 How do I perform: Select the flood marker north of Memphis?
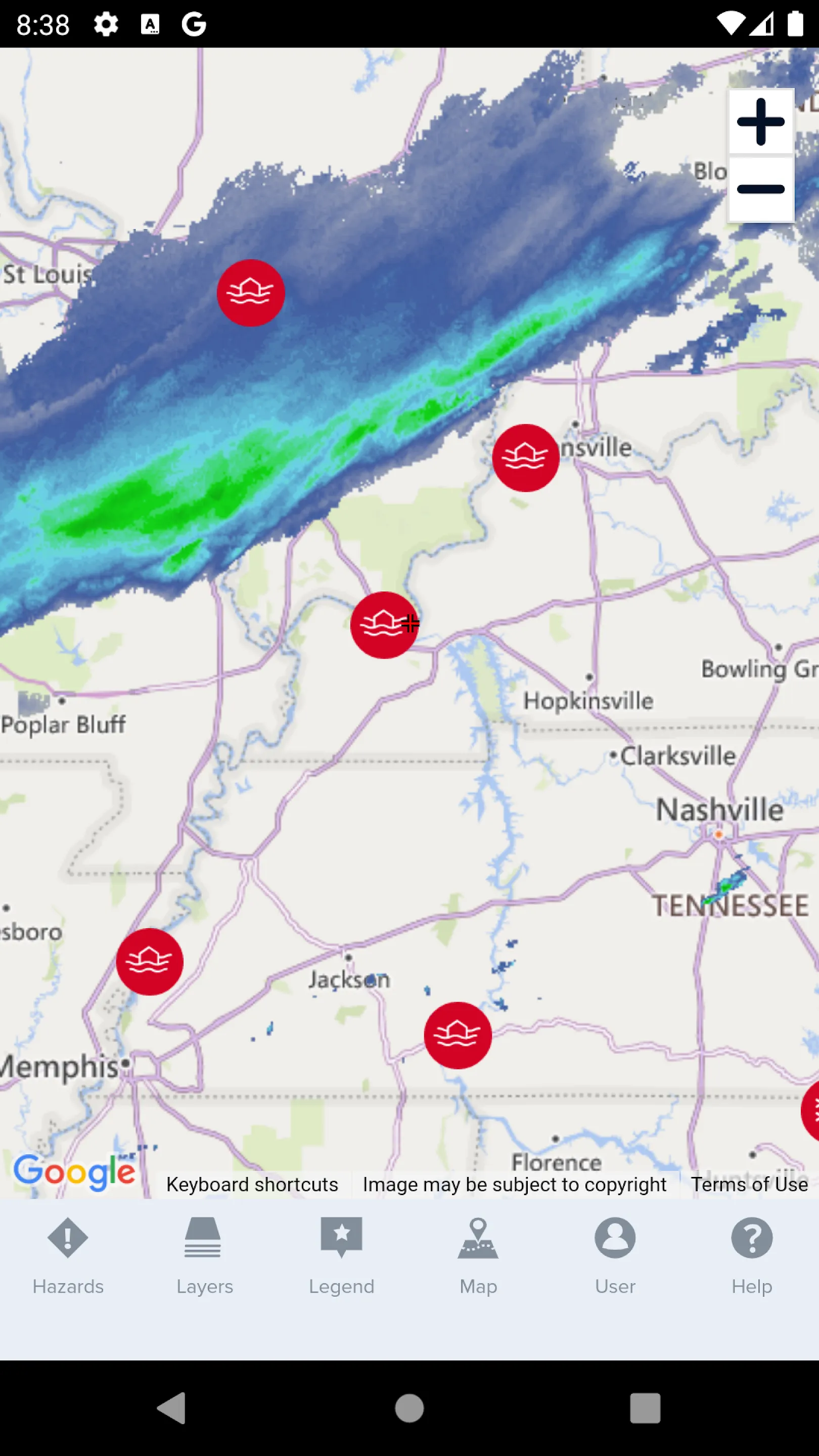150,962
